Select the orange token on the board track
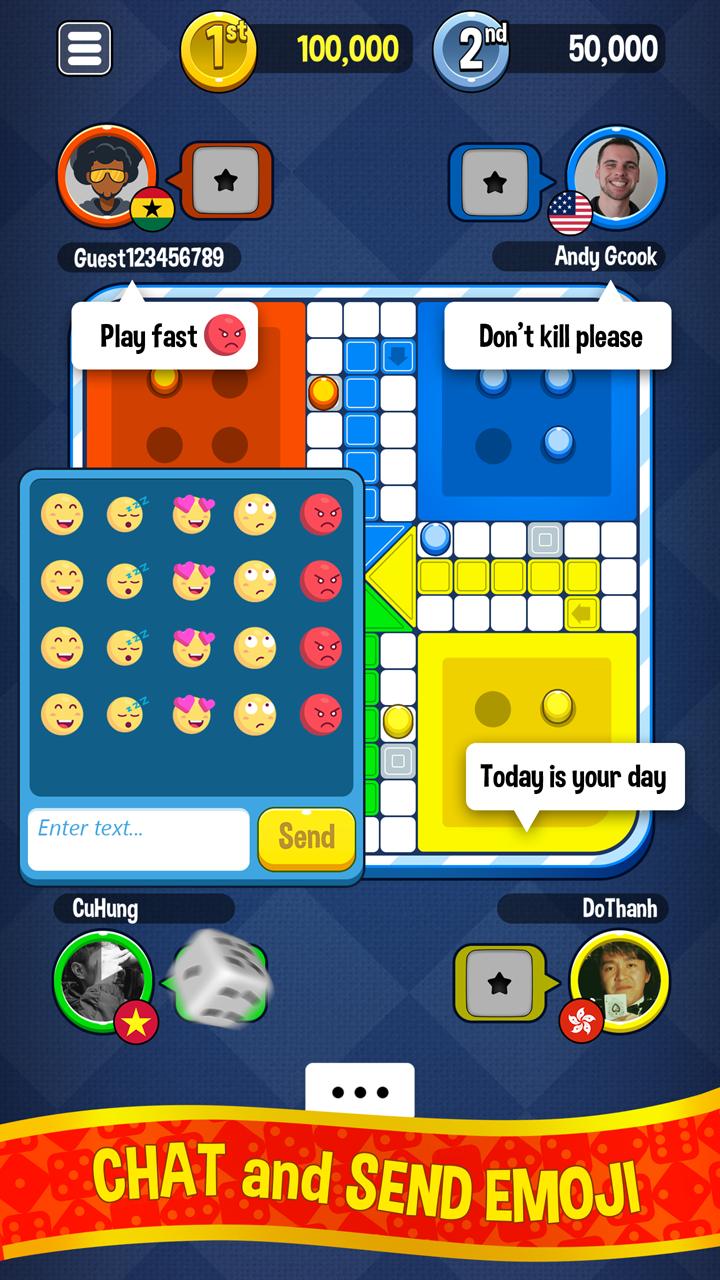Image resolution: width=720 pixels, height=1280 pixels. [x=323, y=392]
